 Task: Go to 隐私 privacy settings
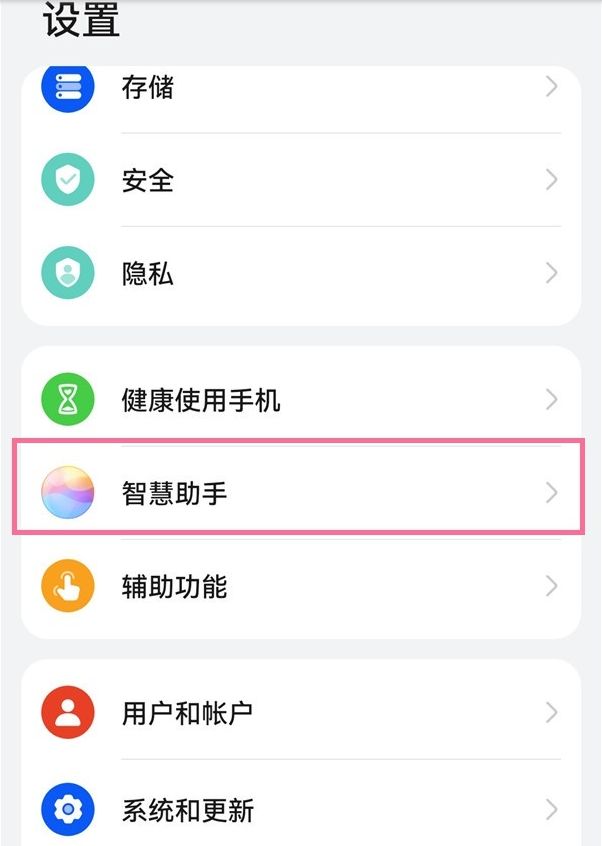pos(300,273)
